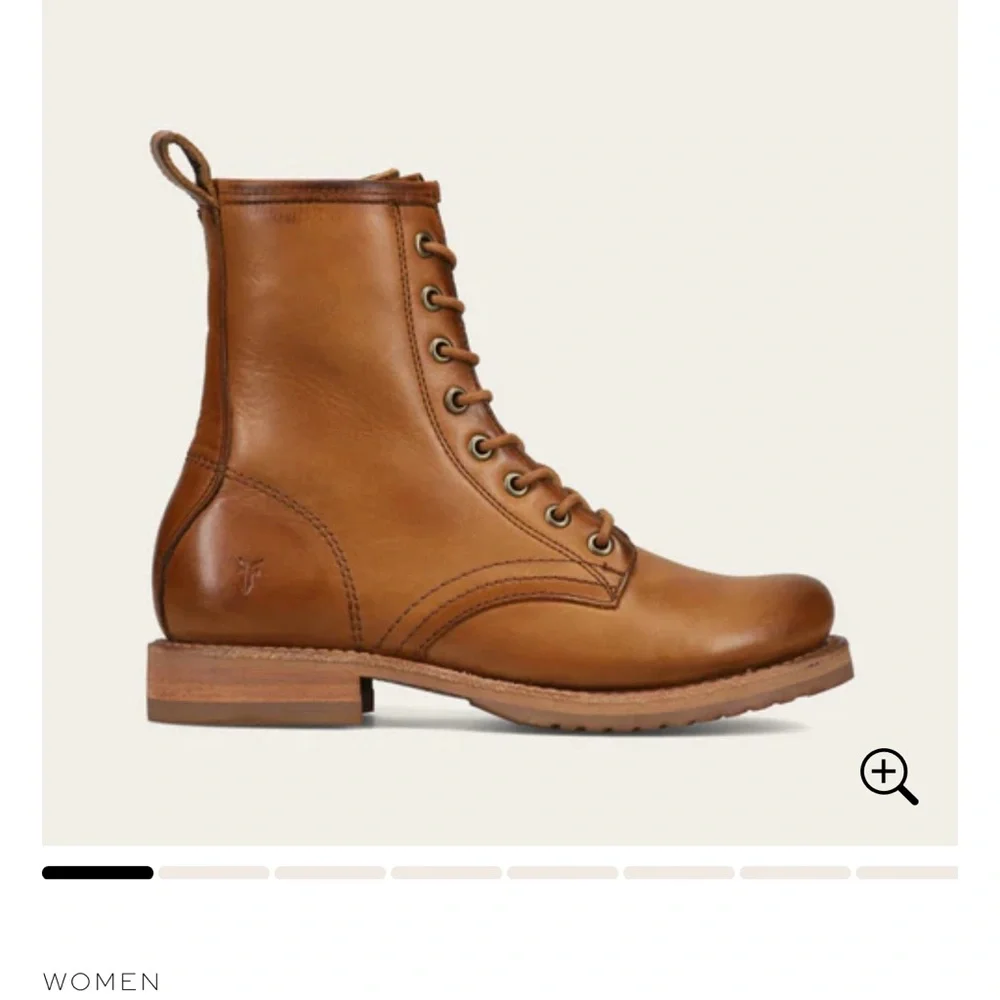Jump to the second image indicator segment
This screenshot has height=1000, width=1000.
[x=213, y=873]
